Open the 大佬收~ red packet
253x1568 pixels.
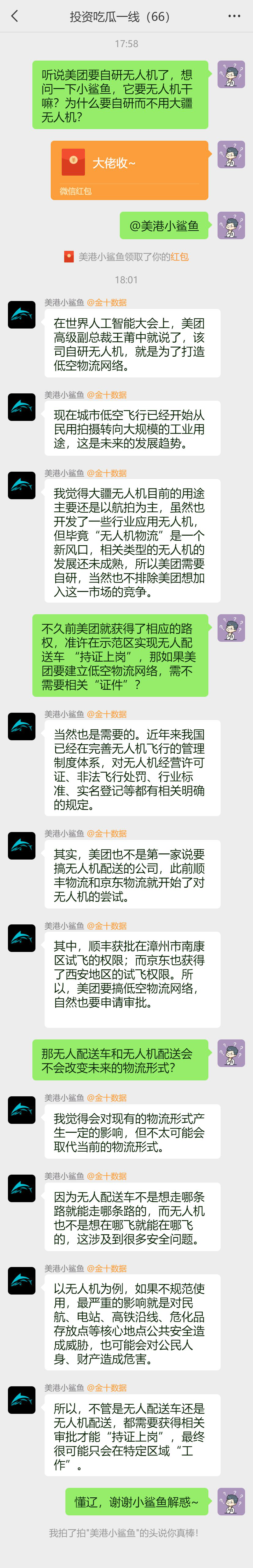click(129, 170)
